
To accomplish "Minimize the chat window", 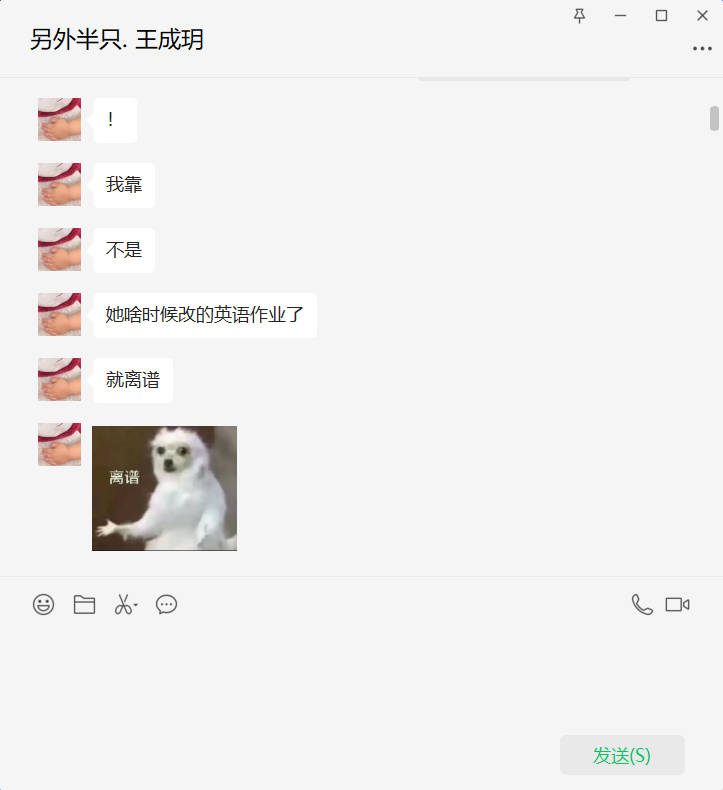I will click(620, 15).
